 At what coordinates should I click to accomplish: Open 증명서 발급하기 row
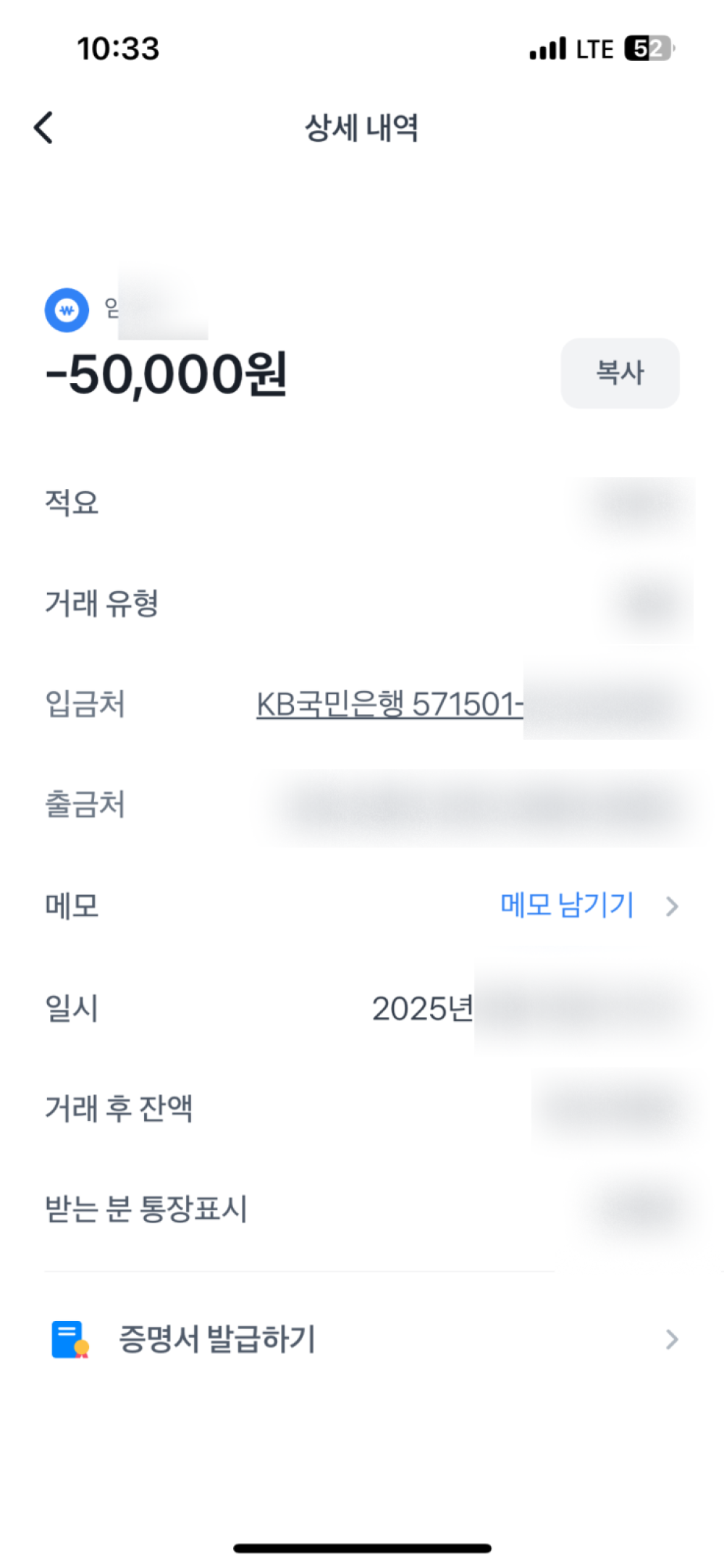pyautogui.click(x=362, y=1339)
